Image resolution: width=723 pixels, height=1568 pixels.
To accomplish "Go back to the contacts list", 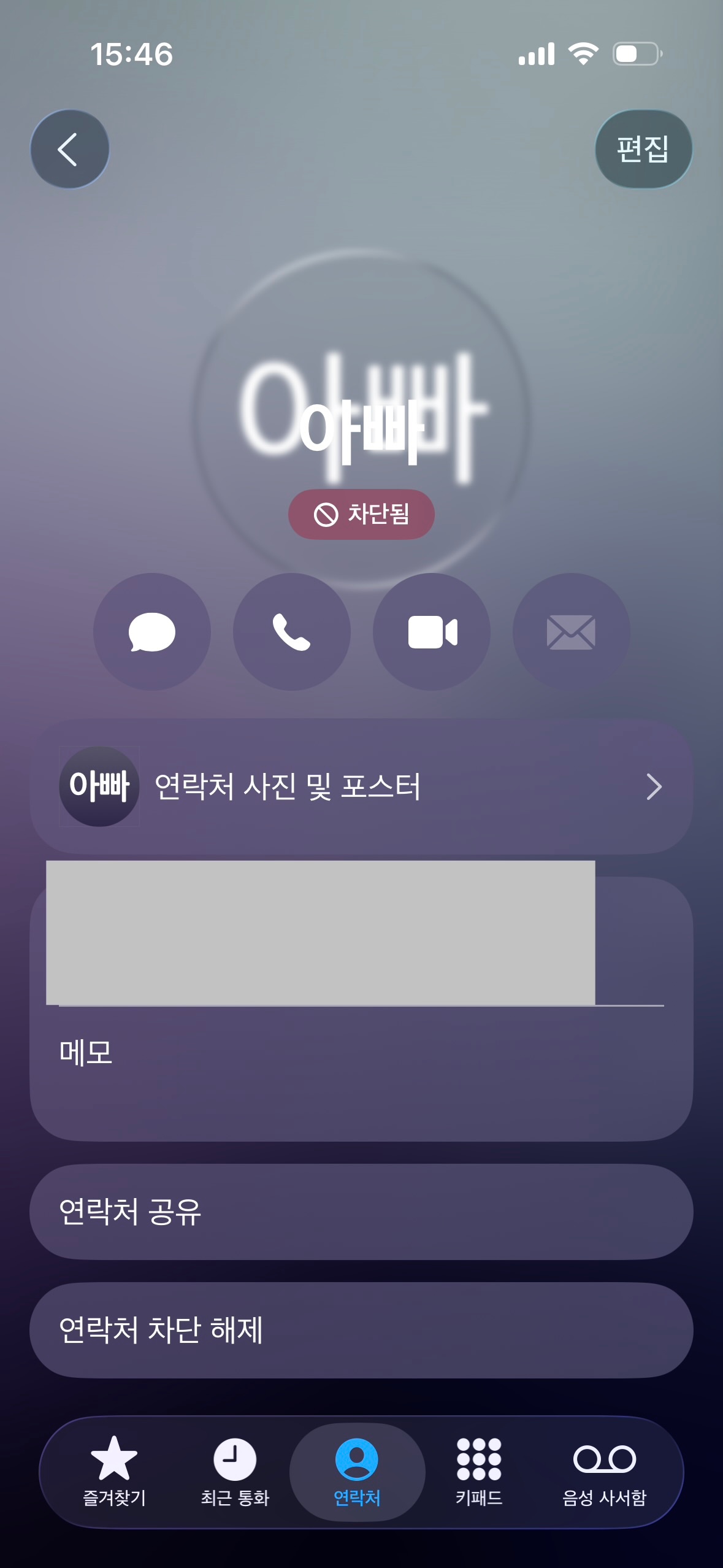I will click(69, 149).
